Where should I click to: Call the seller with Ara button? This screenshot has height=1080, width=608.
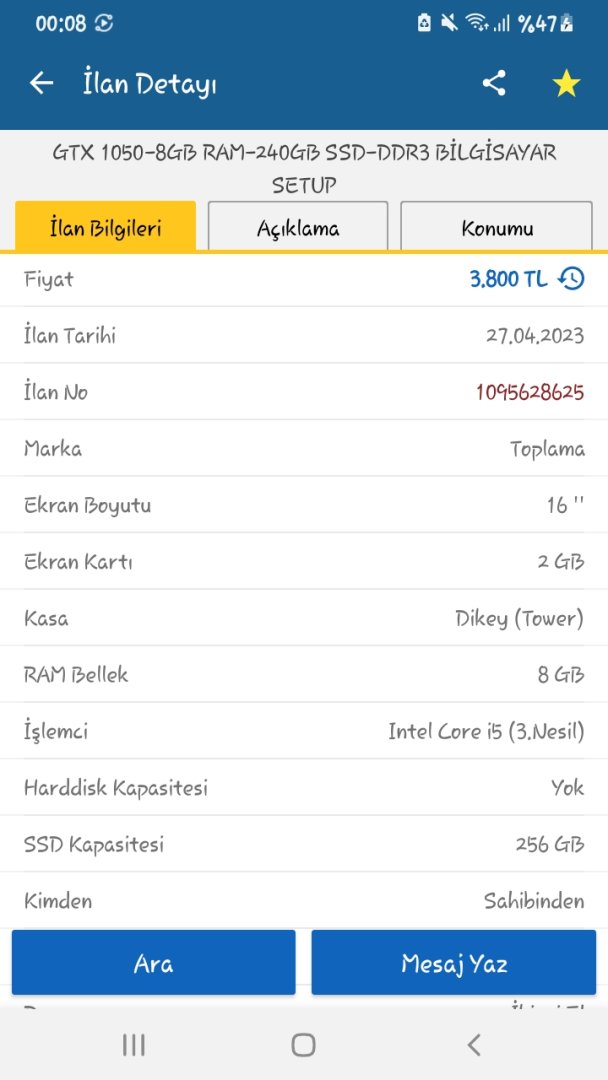(153, 963)
